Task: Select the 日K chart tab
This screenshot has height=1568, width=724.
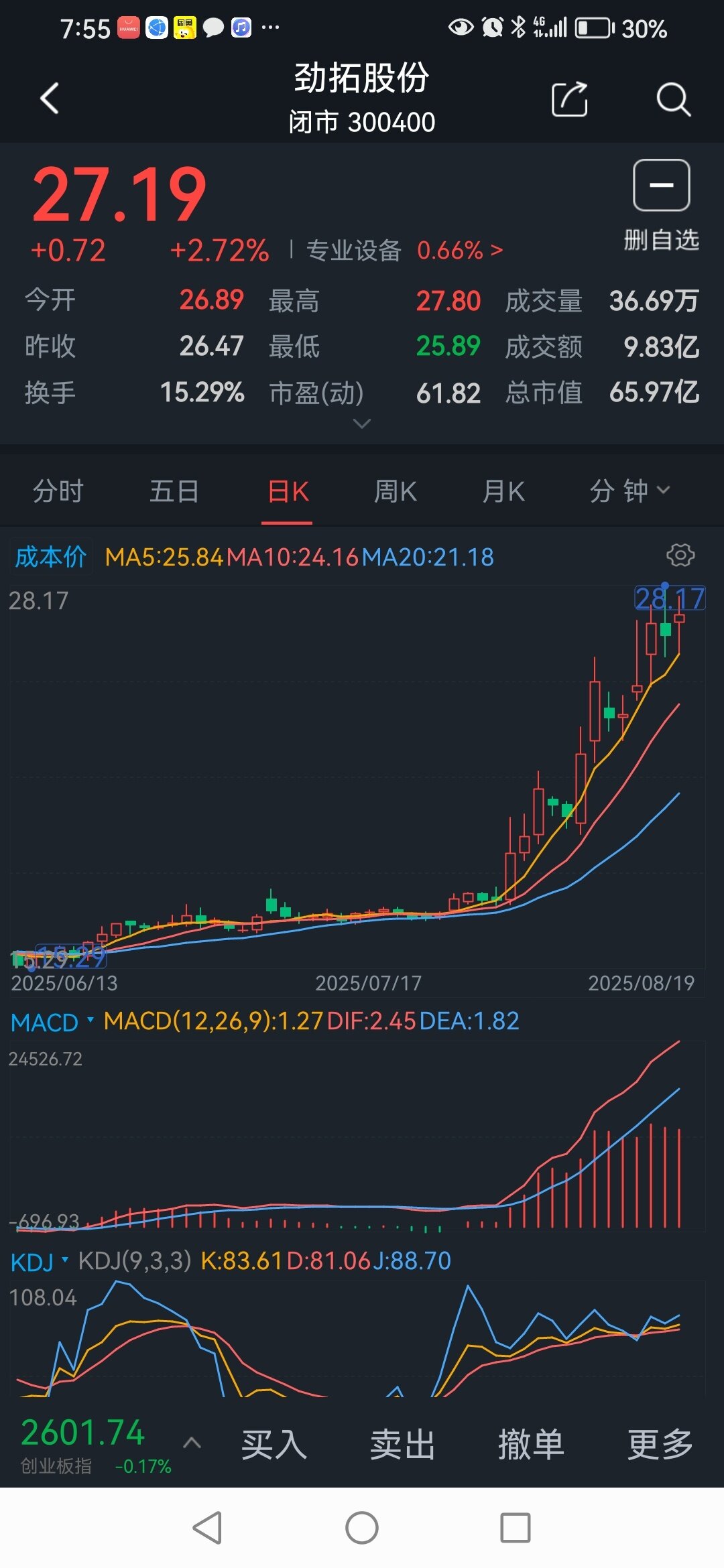Action: 288,491
